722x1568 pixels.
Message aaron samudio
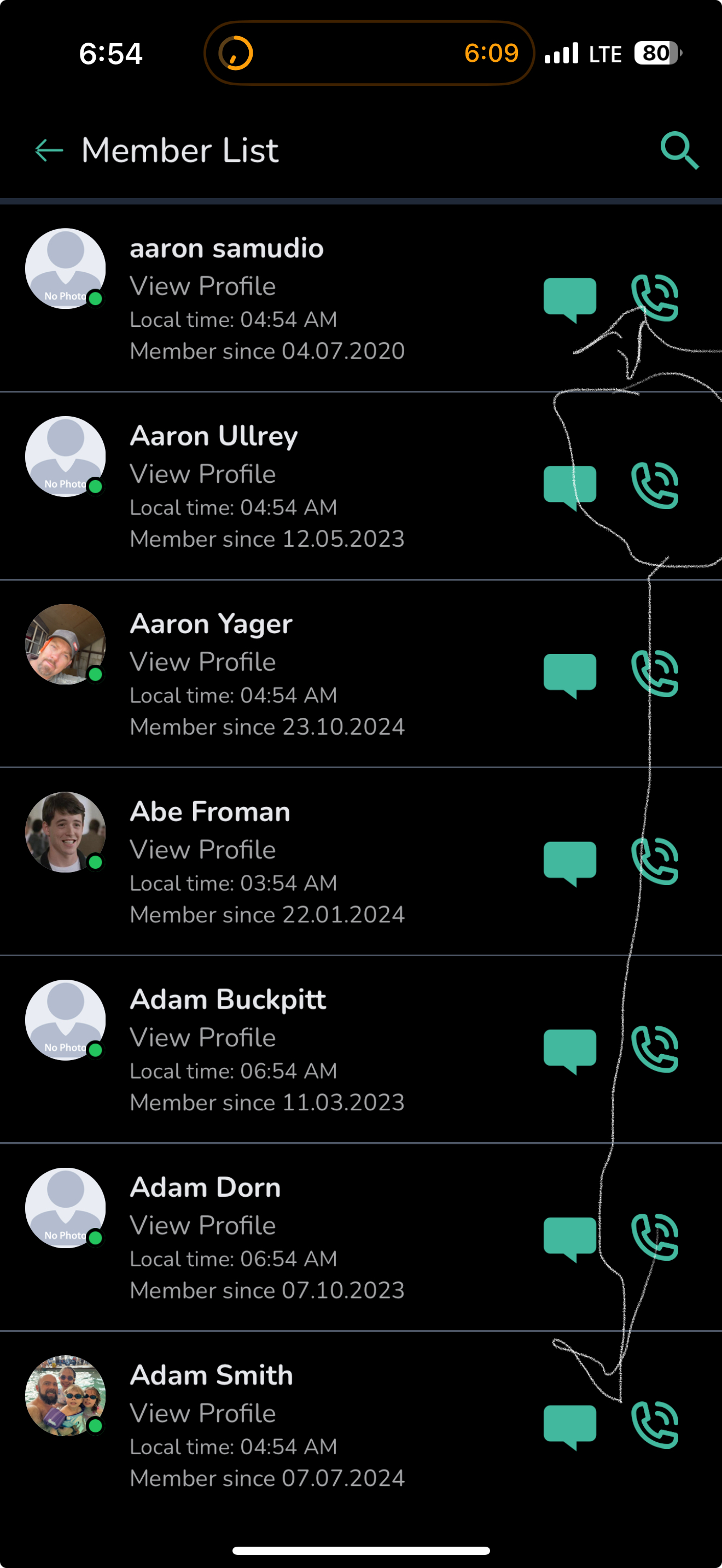tap(569, 299)
